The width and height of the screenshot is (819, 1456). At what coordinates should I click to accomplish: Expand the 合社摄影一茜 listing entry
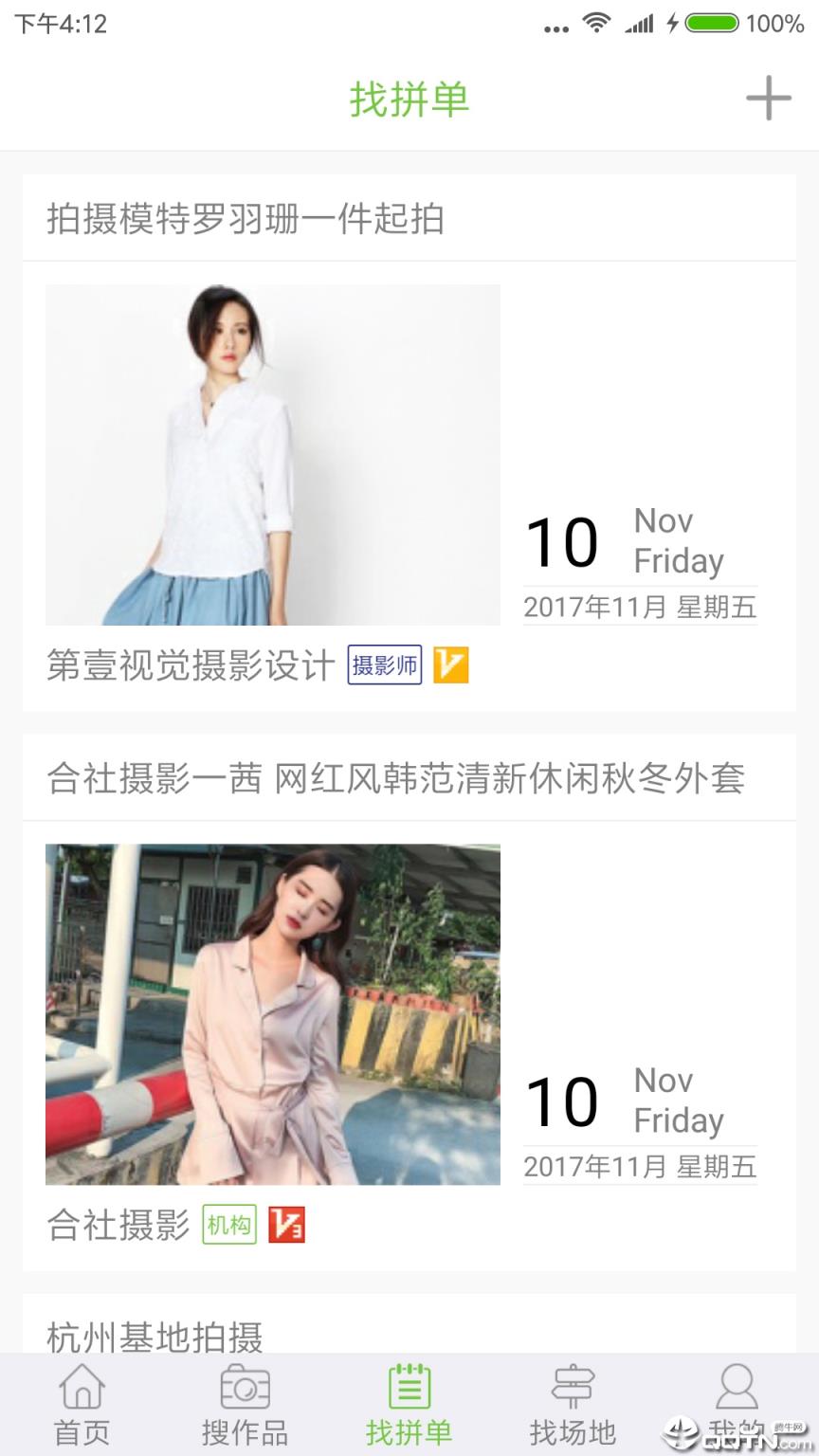pyautogui.click(x=396, y=777)
